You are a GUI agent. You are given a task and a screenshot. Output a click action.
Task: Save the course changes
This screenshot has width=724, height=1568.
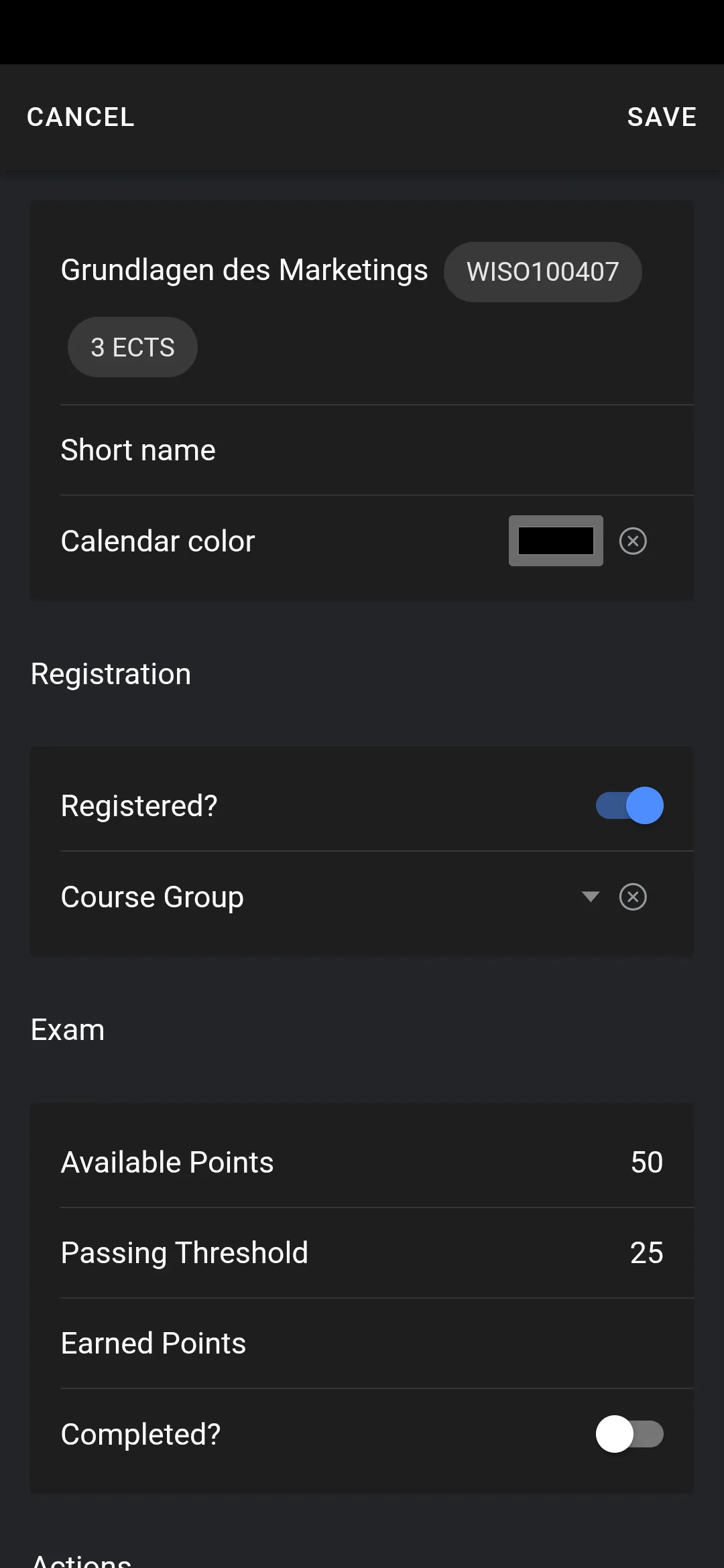tap(661, 116)
